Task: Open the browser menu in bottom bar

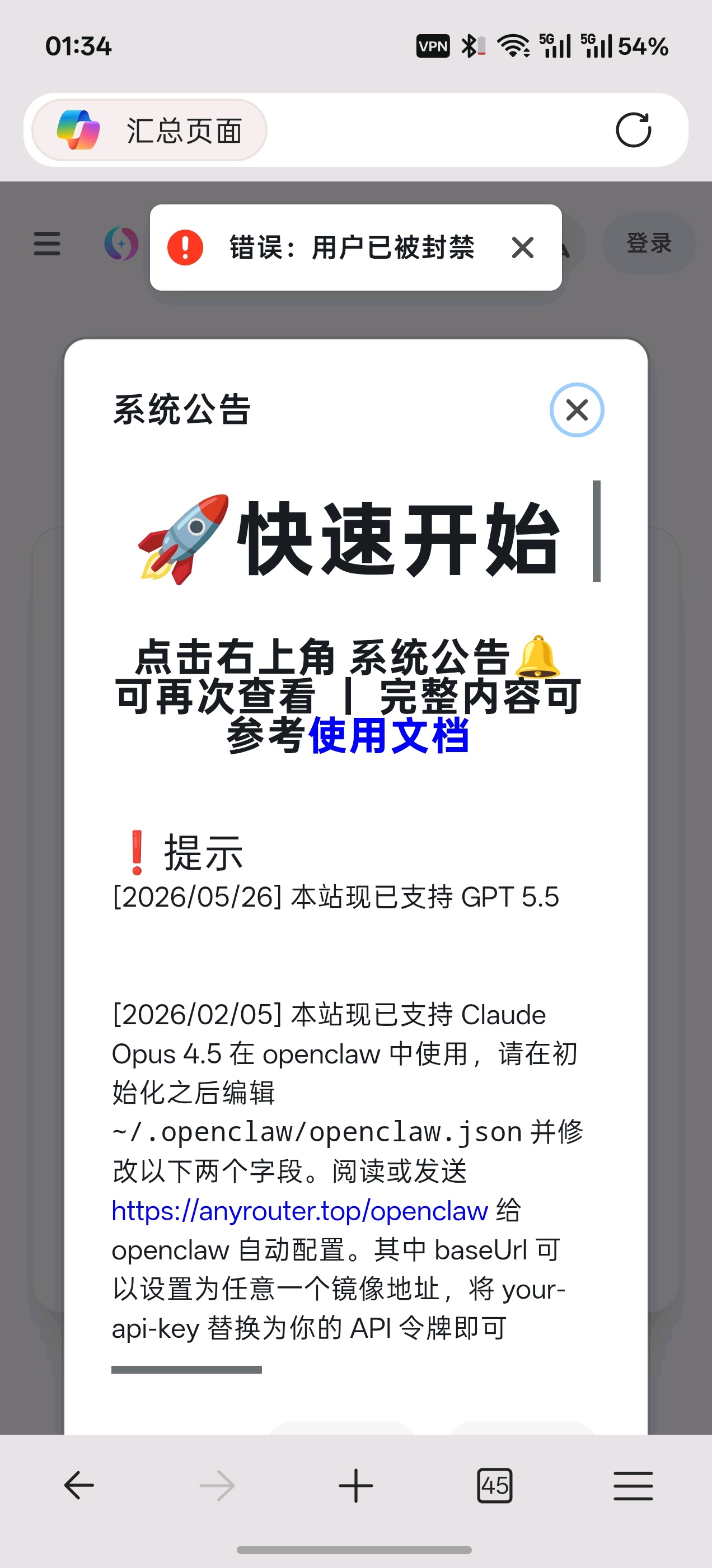Action: click(633, 1485)
